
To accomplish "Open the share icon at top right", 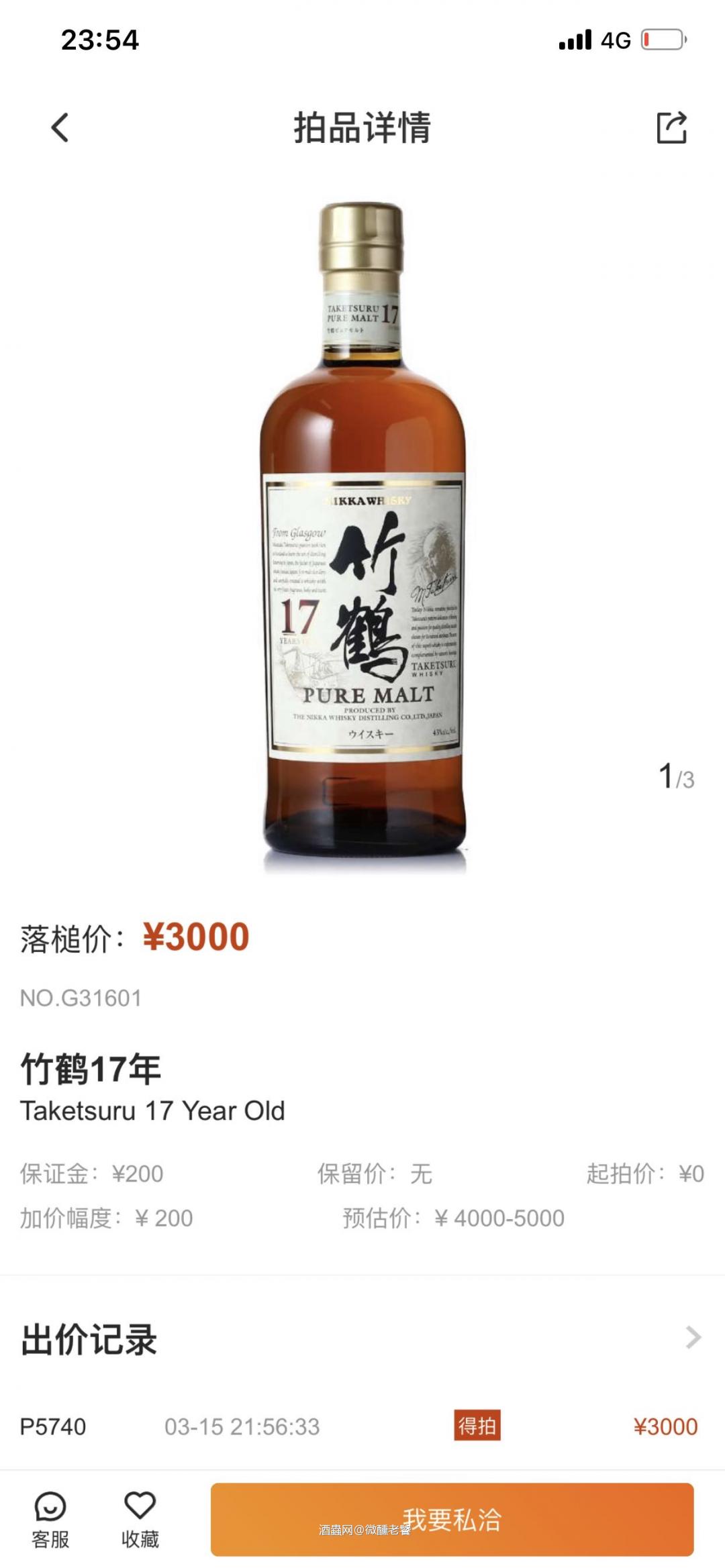I will pyautogui.click(x=673, y=127).
